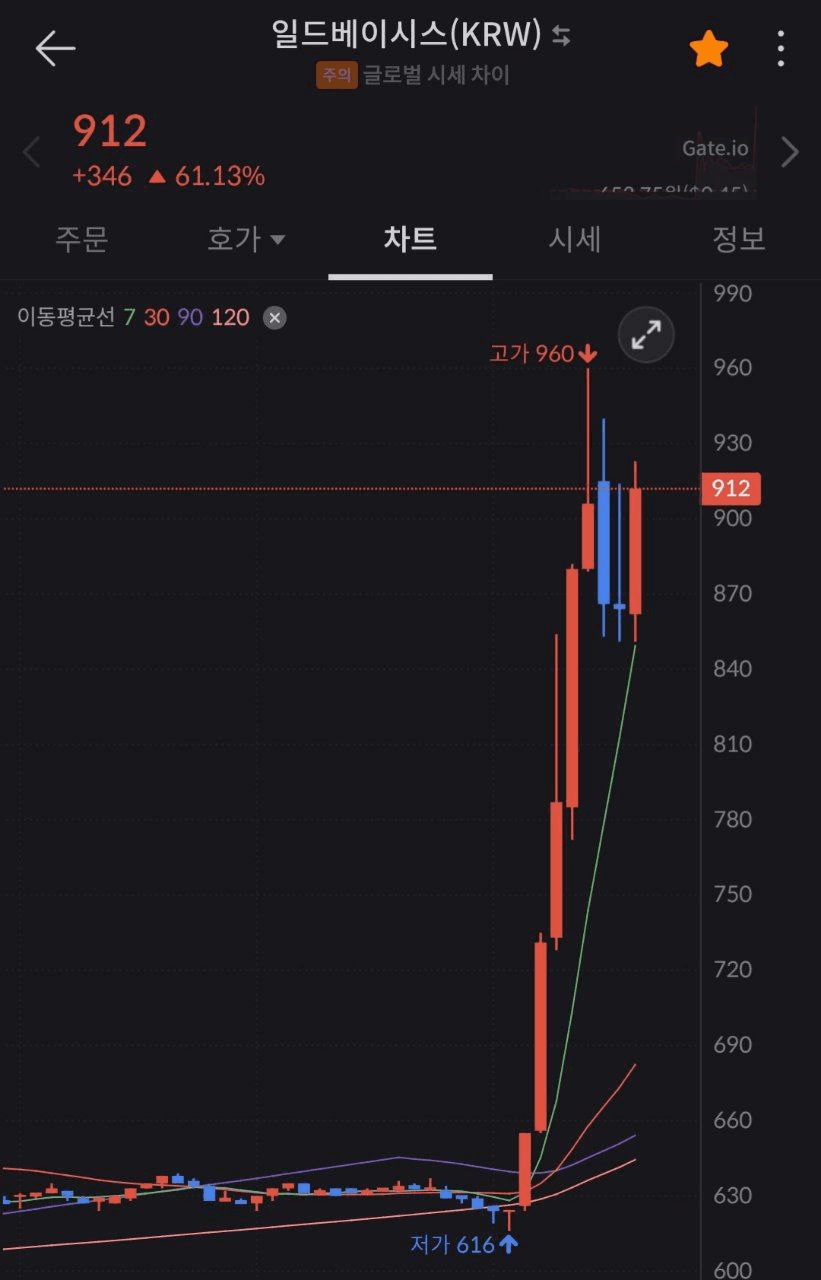Open the three-dot overflow menu
Viewport: 821px width, 1280px height.
(x=781, y=49)
